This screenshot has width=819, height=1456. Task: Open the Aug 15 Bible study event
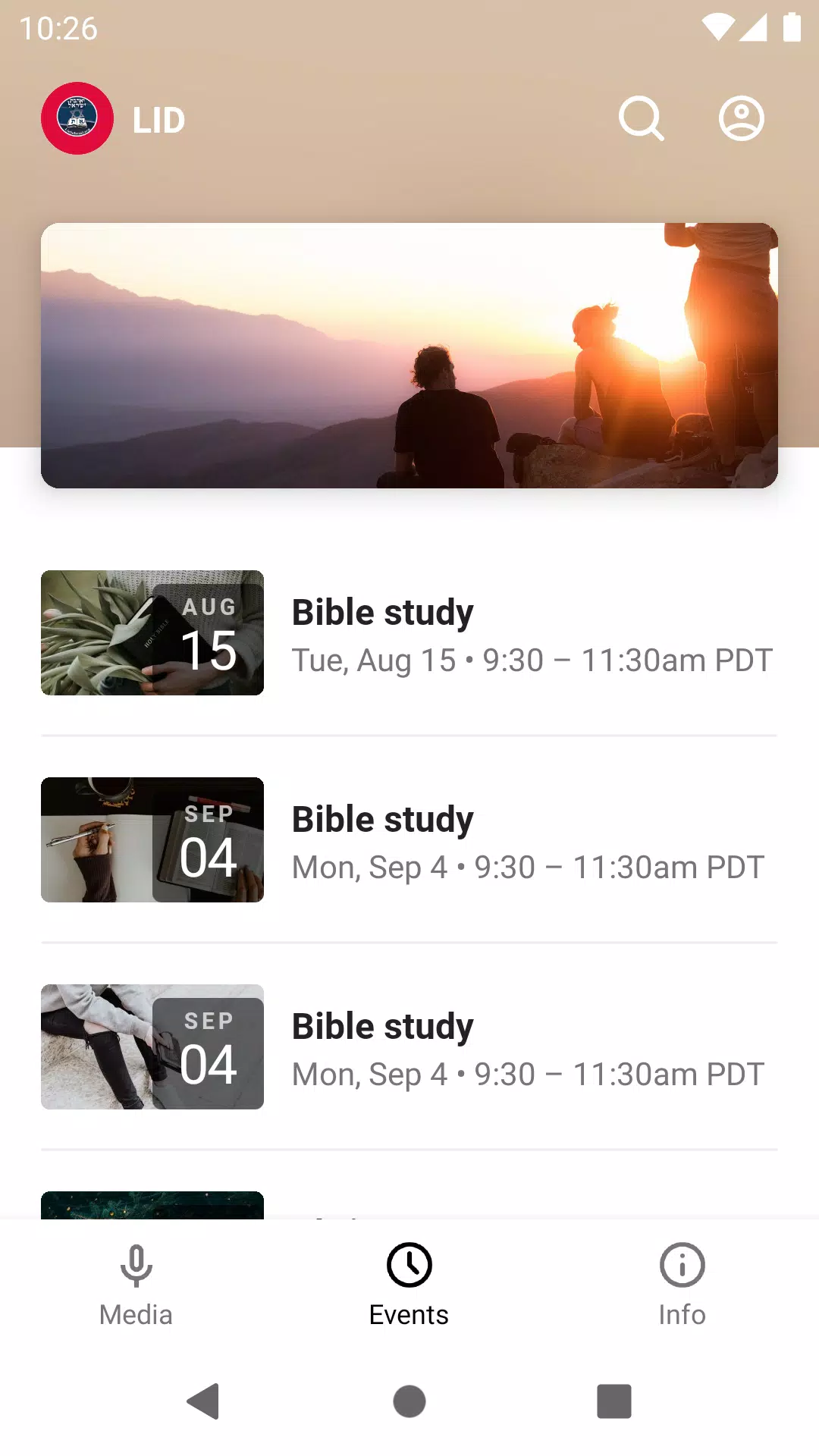409,632
